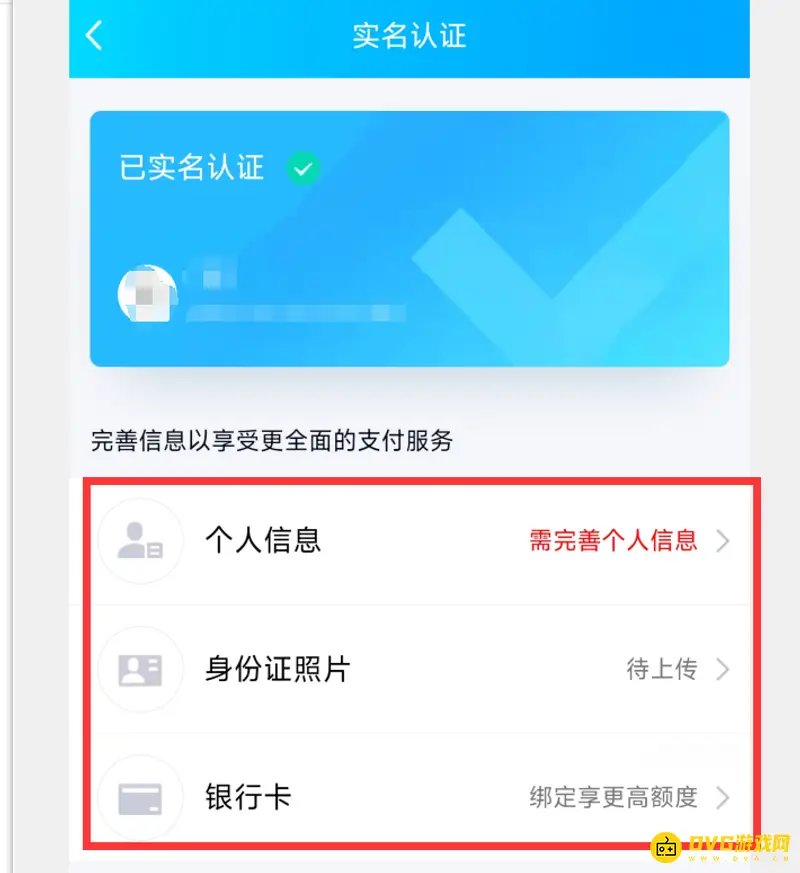800x873 pixels.
Task: Click the red 需完善个人信息 link
Action: [x=614, y=541]
